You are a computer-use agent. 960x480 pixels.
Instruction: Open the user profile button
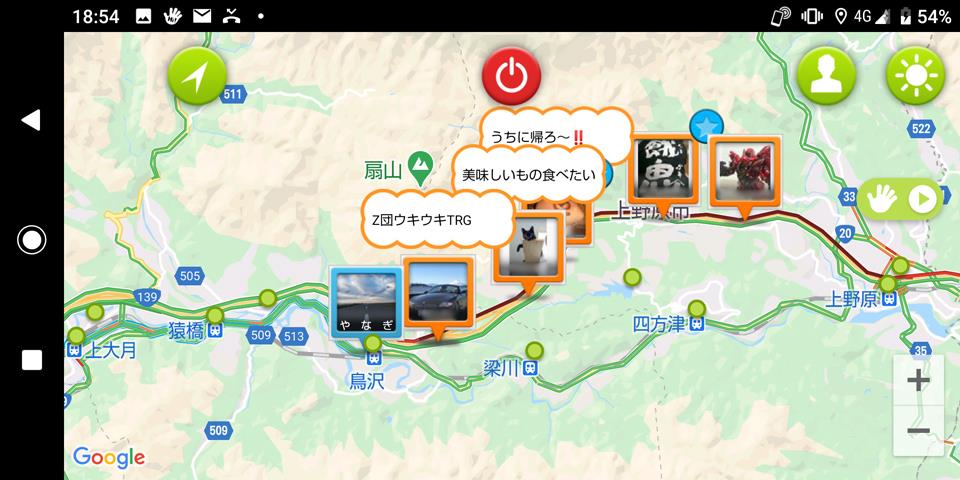826,77
